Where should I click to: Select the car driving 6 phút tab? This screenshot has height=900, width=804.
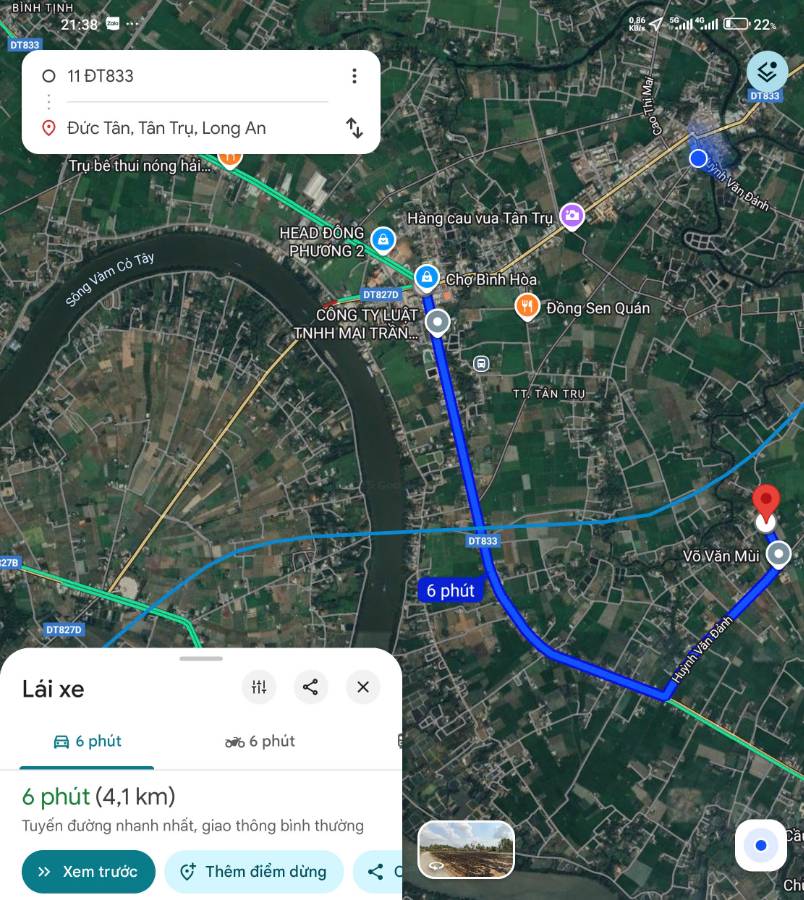tap(86, 741)
